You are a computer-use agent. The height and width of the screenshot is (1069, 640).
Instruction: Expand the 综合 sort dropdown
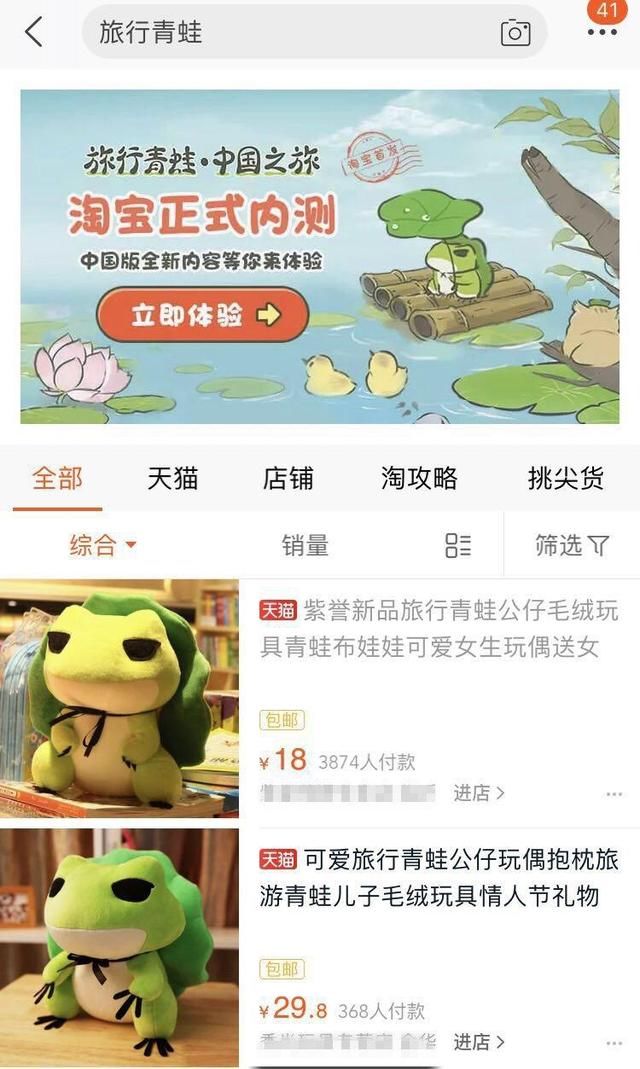point(102,545)
